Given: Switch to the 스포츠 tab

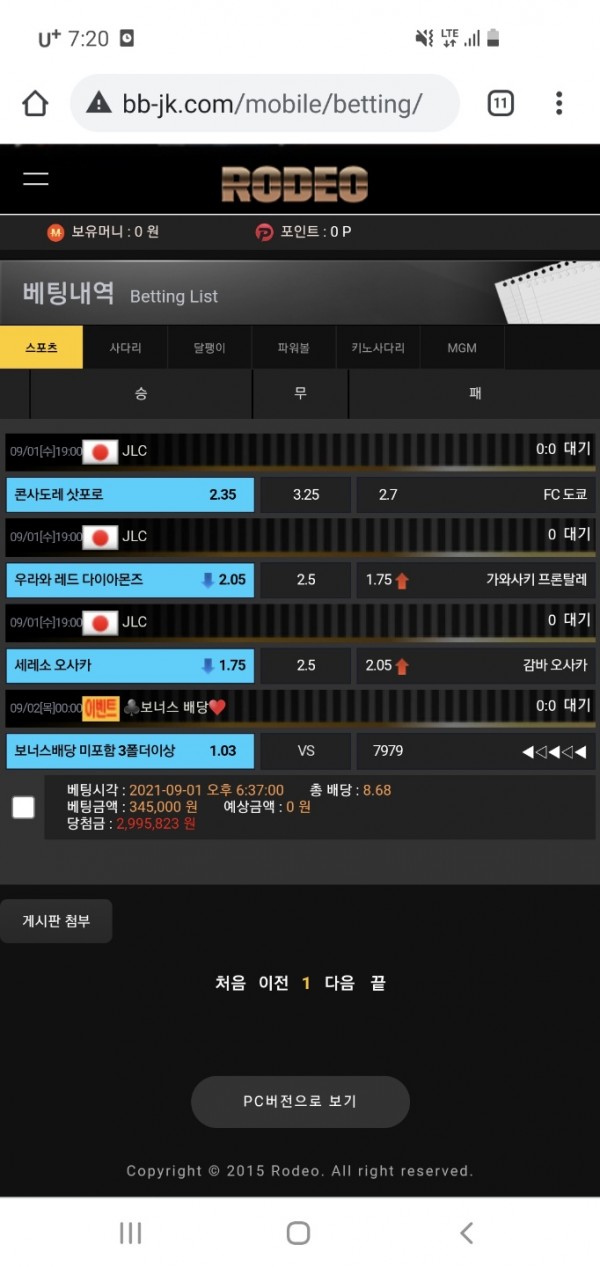Looking at the screenshot, I should click(41, 348).
